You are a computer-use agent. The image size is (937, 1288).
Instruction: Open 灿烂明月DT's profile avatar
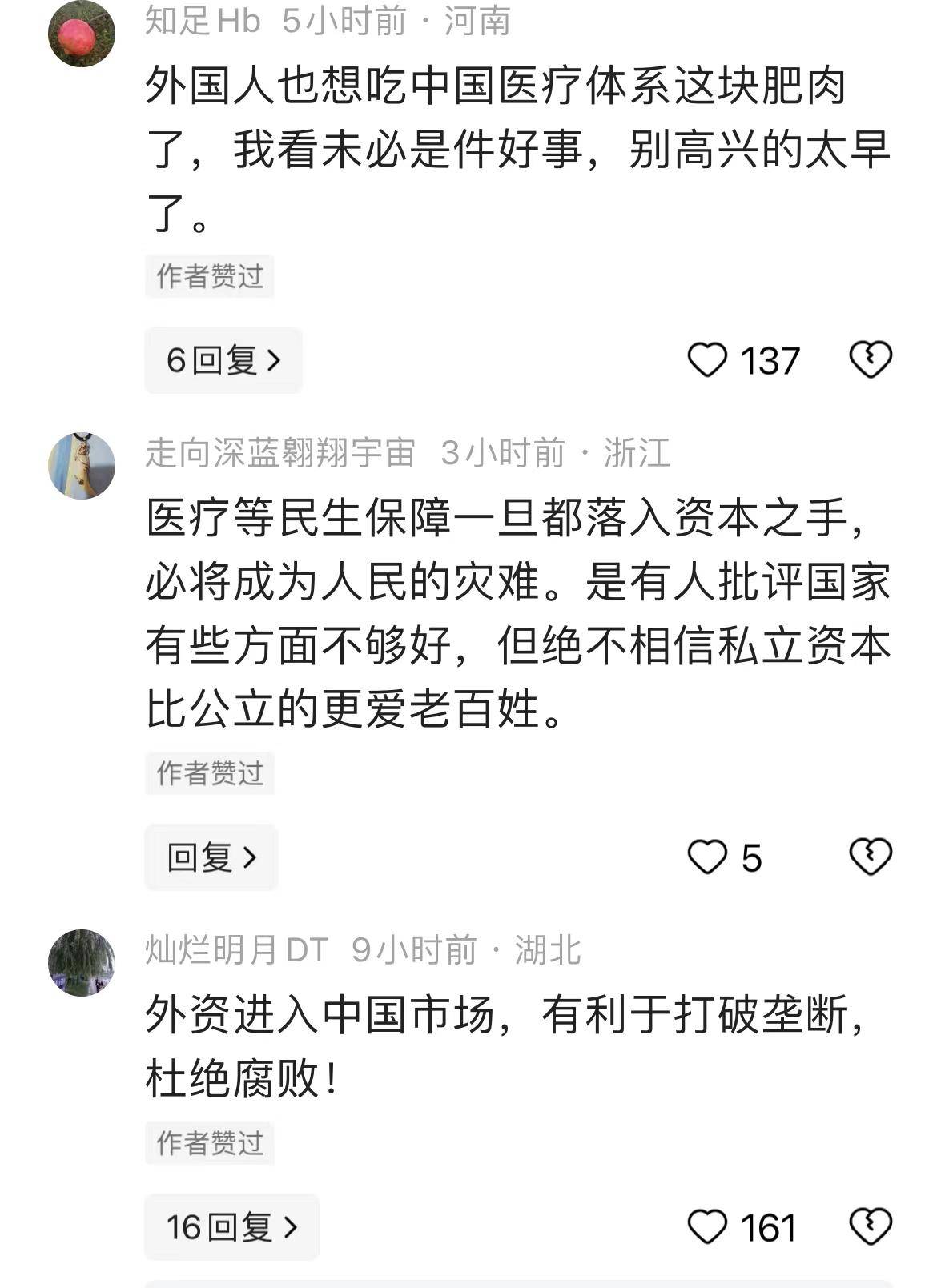coord(82,963)
